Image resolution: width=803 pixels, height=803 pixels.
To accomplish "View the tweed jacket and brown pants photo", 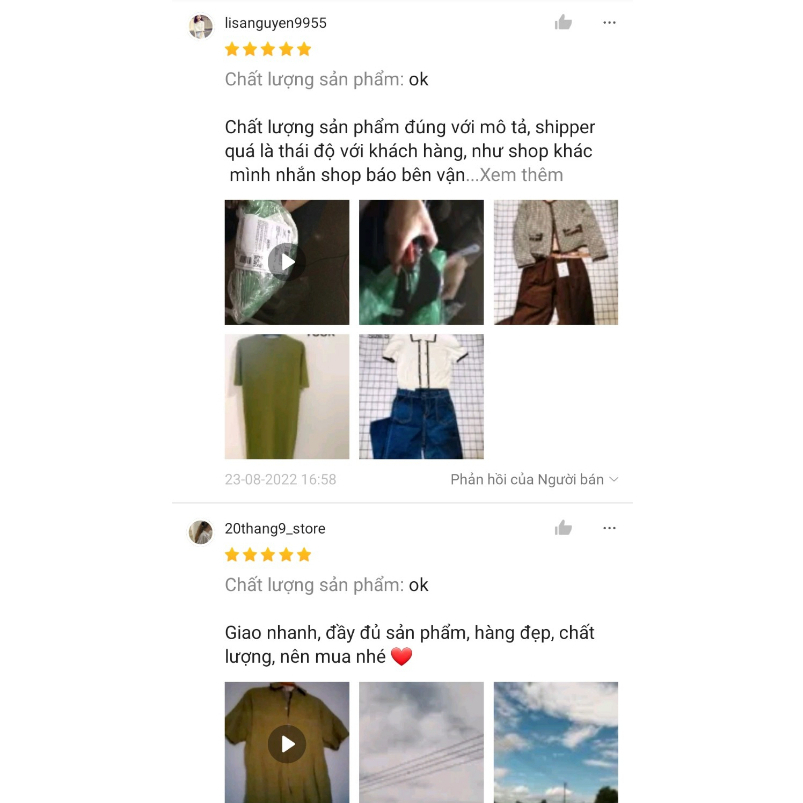I will (555, 262).
